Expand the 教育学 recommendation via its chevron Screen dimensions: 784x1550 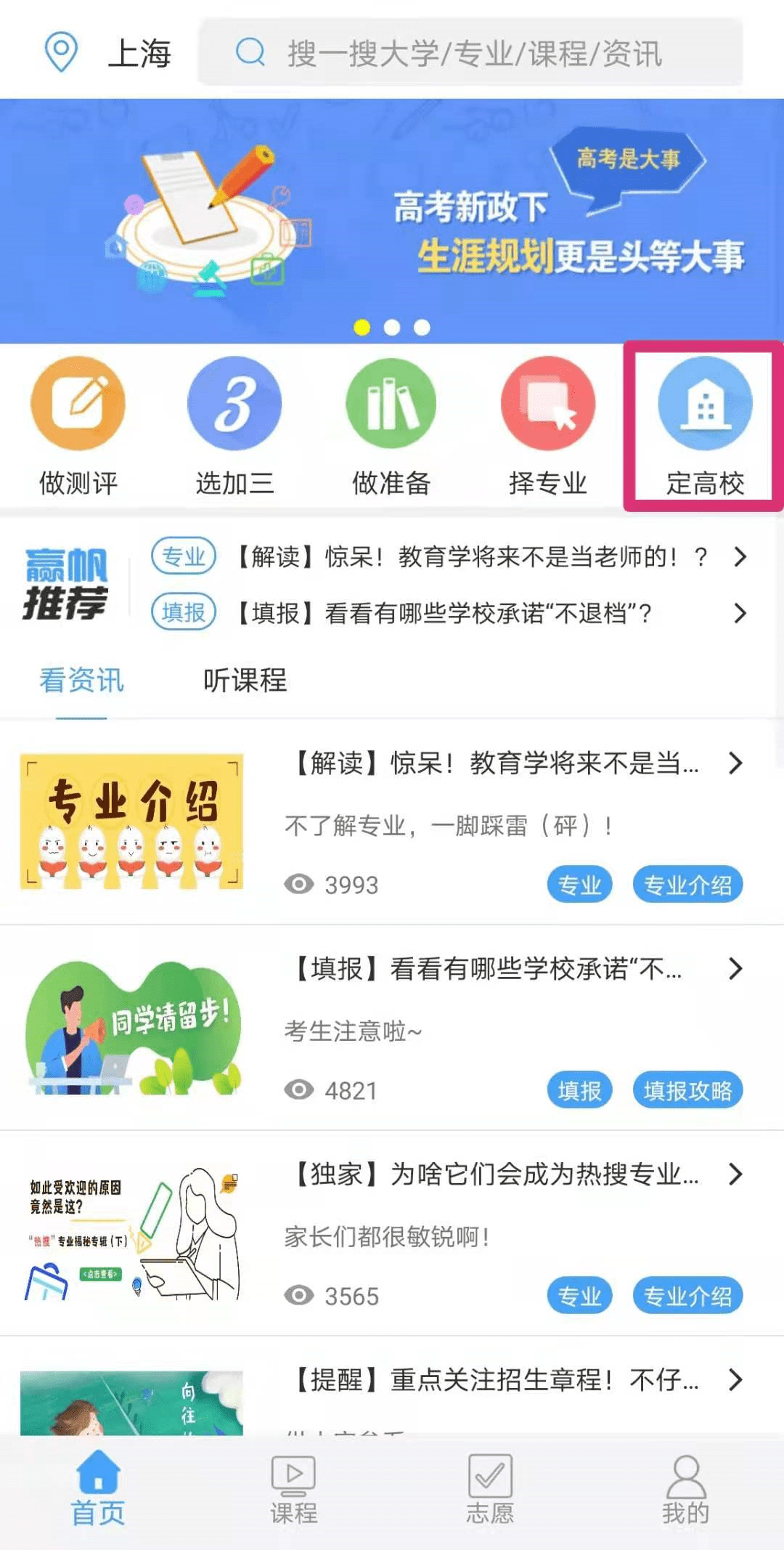click(741, 556)
